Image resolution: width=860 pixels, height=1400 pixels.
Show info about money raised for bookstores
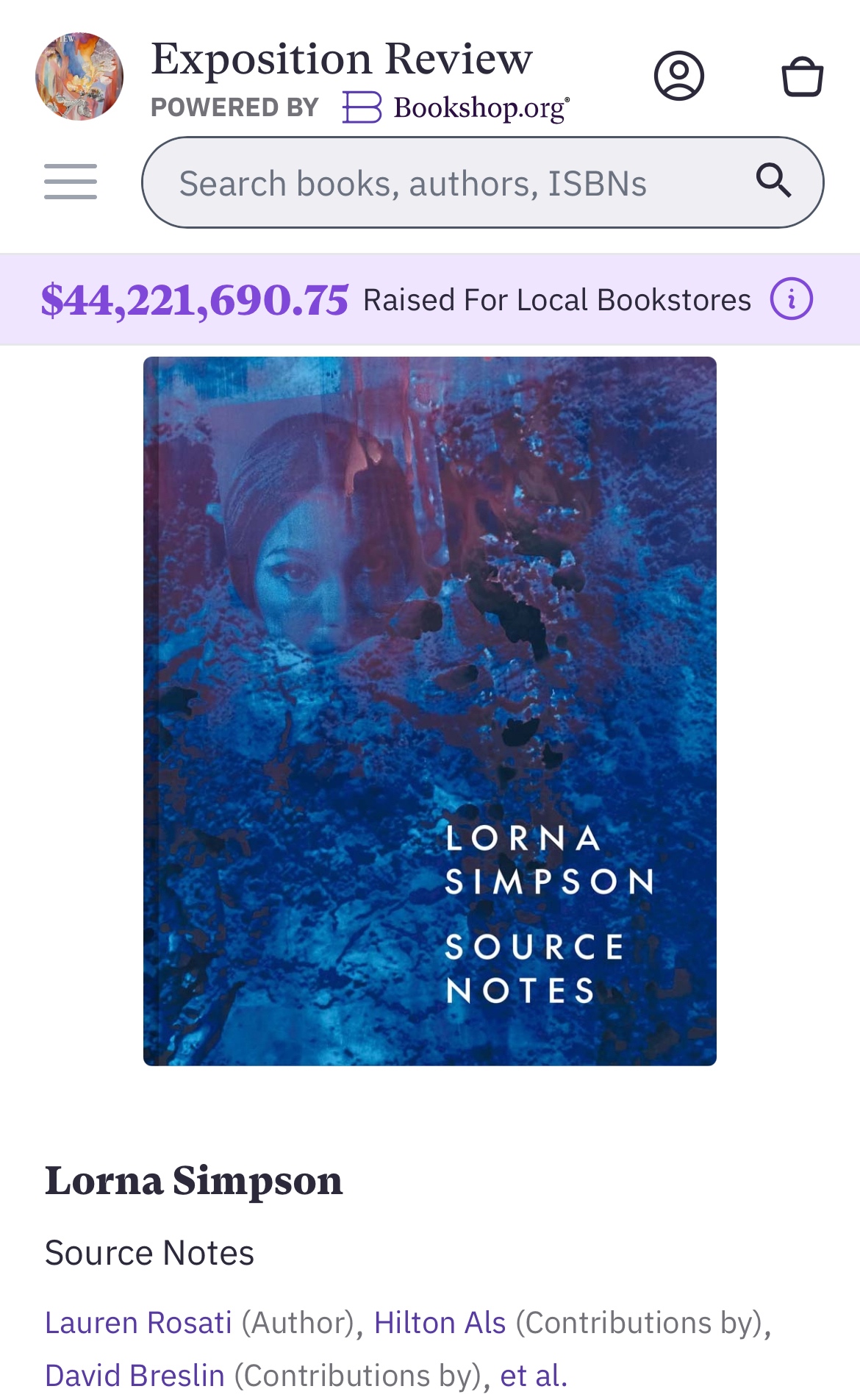791,299
